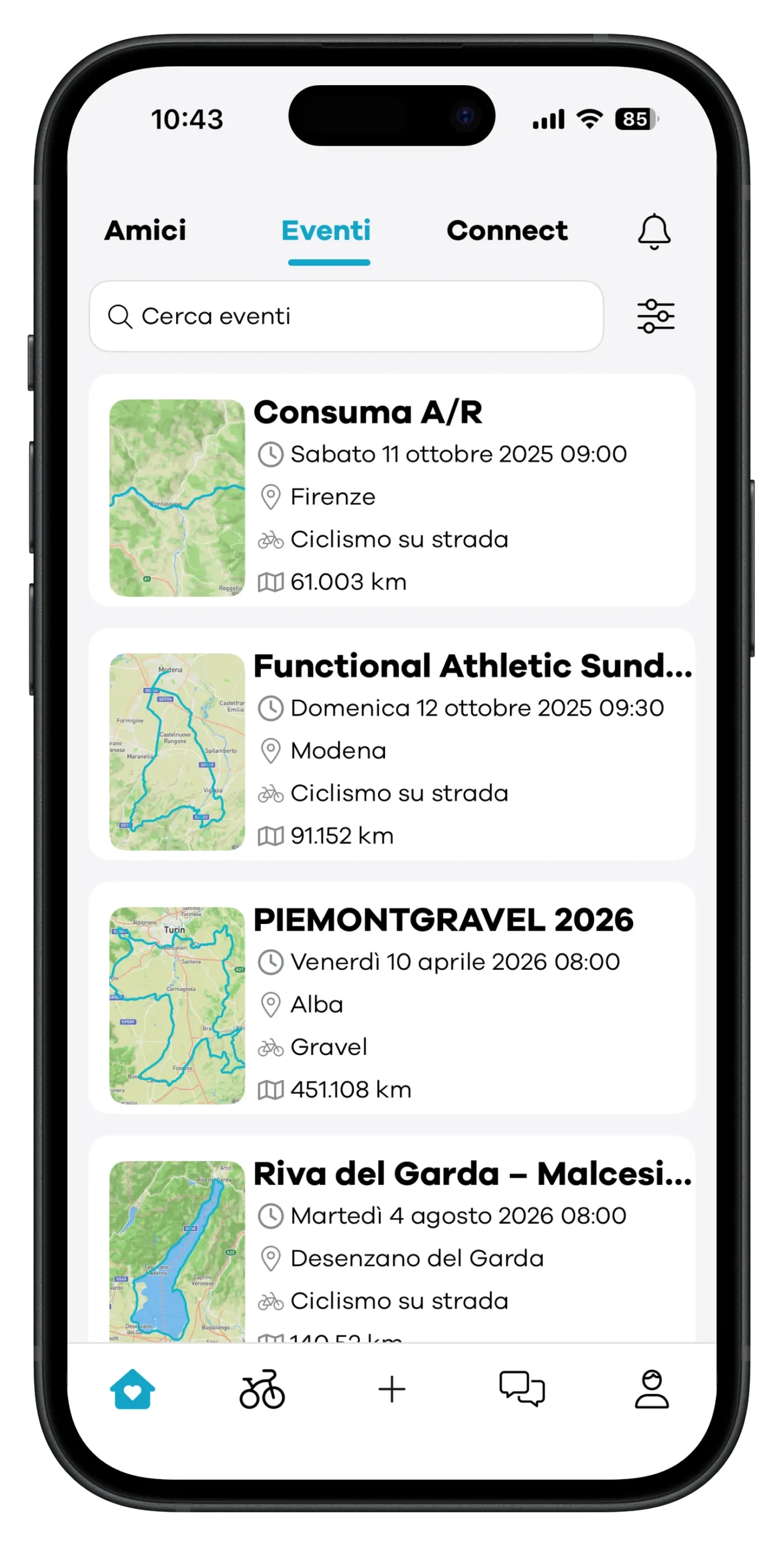Select the Eventi tab
The height and width of the screenshot is (1546, 784).
pos(326,230)
